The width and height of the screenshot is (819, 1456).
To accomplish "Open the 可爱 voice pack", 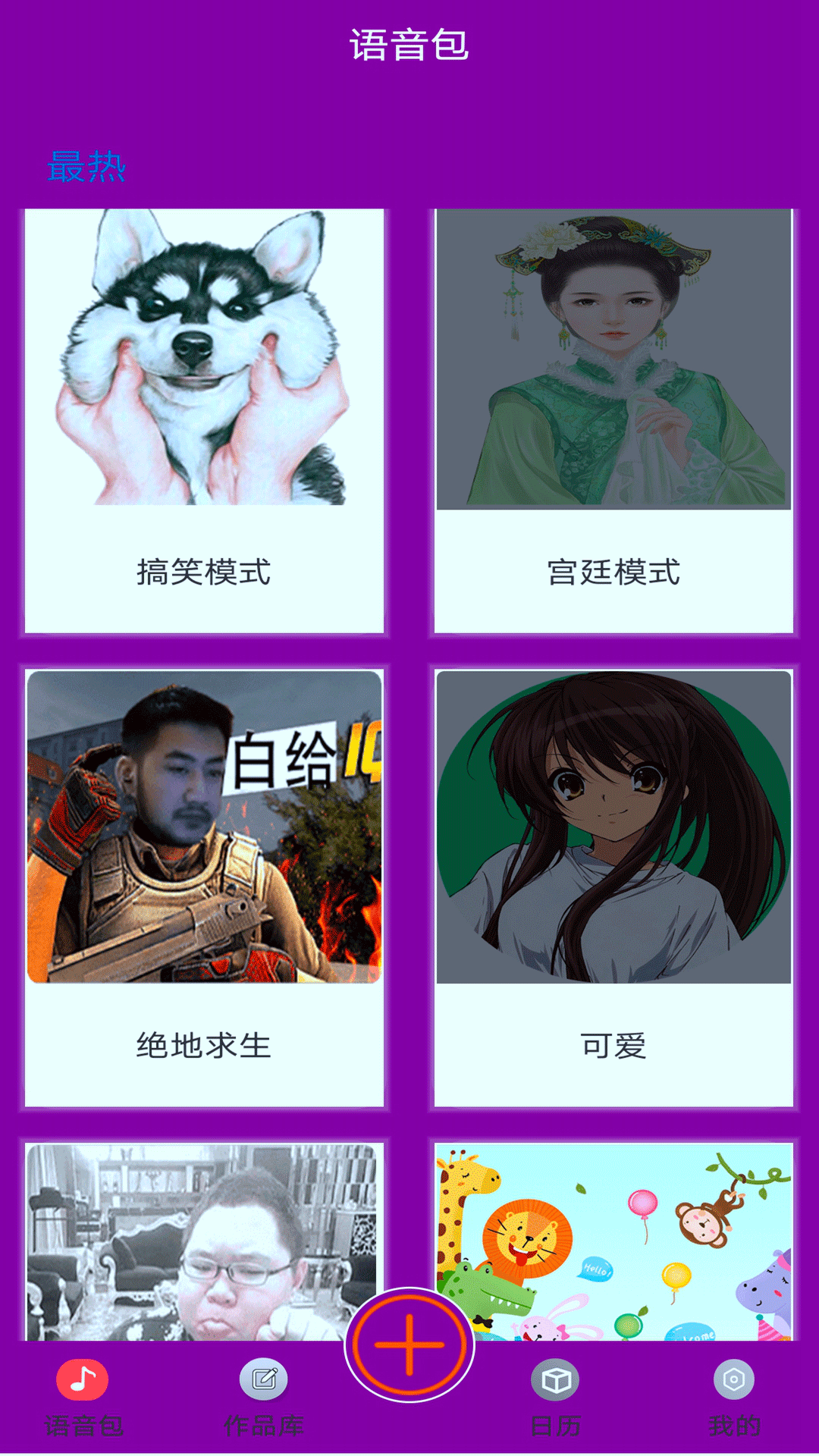I will (x=613, y=887).
